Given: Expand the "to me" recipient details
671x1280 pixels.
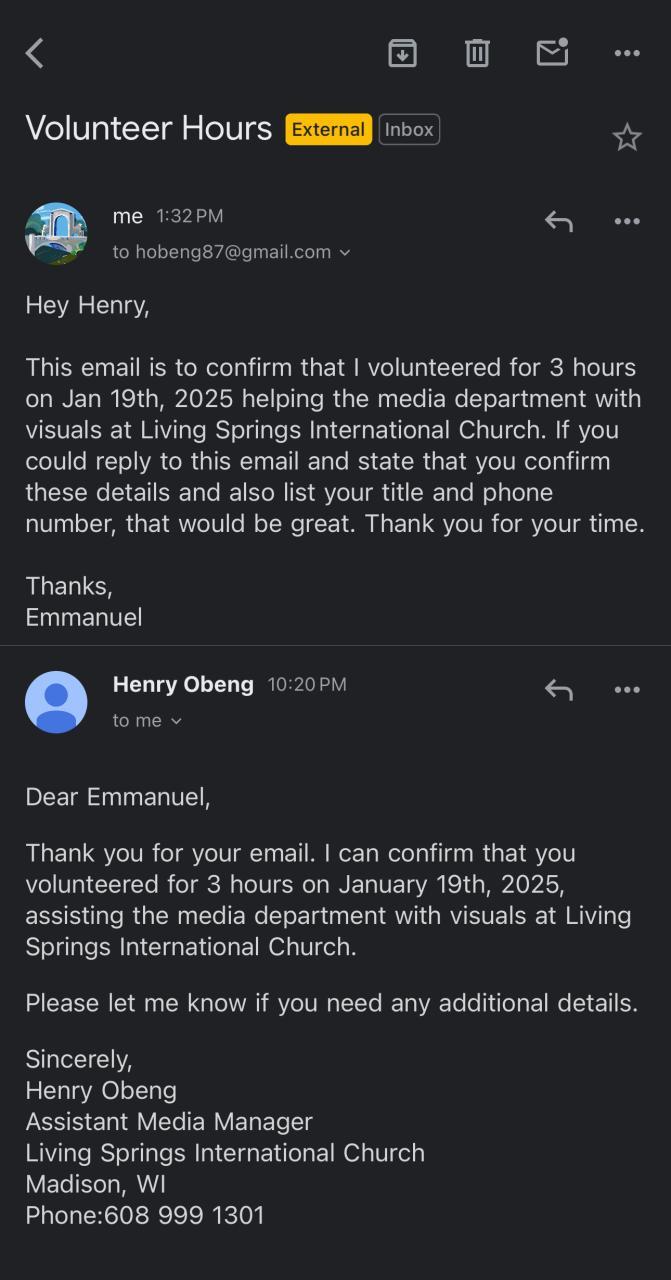Looking at the screenshot, I should [x=176, y=721].
